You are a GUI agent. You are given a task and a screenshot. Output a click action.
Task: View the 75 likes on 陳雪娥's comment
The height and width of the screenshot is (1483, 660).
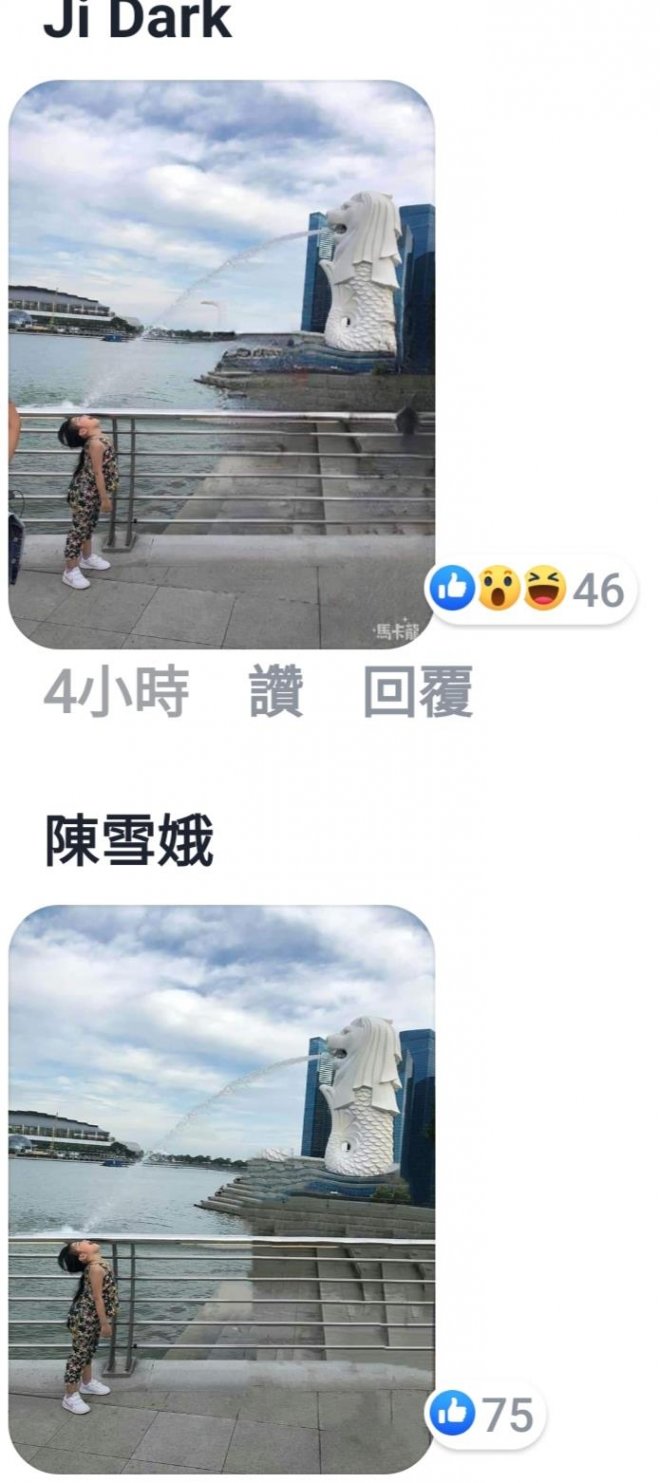[485, 1414]
